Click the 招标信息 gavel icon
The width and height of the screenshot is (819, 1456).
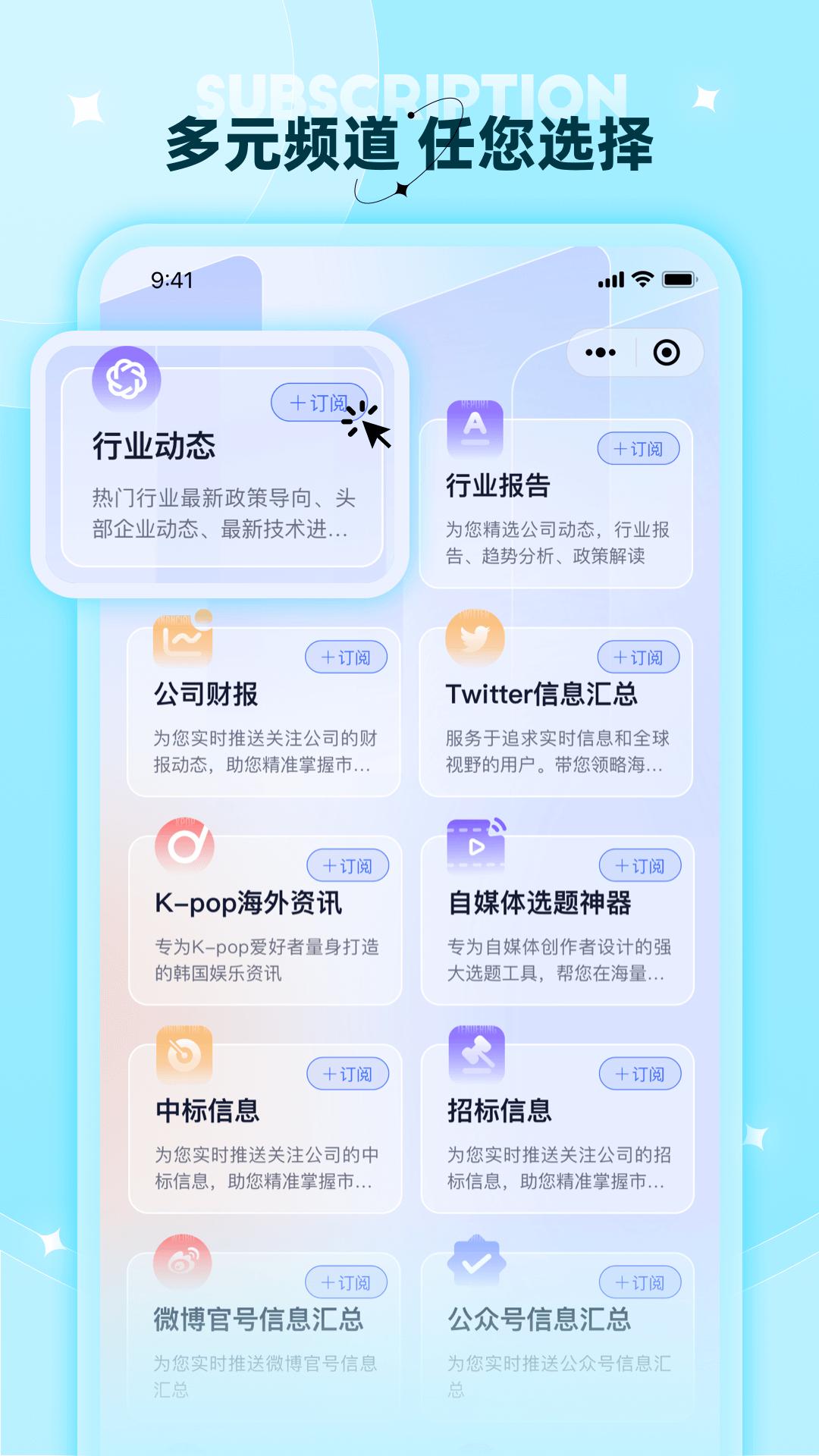(x=475, y=1054)
